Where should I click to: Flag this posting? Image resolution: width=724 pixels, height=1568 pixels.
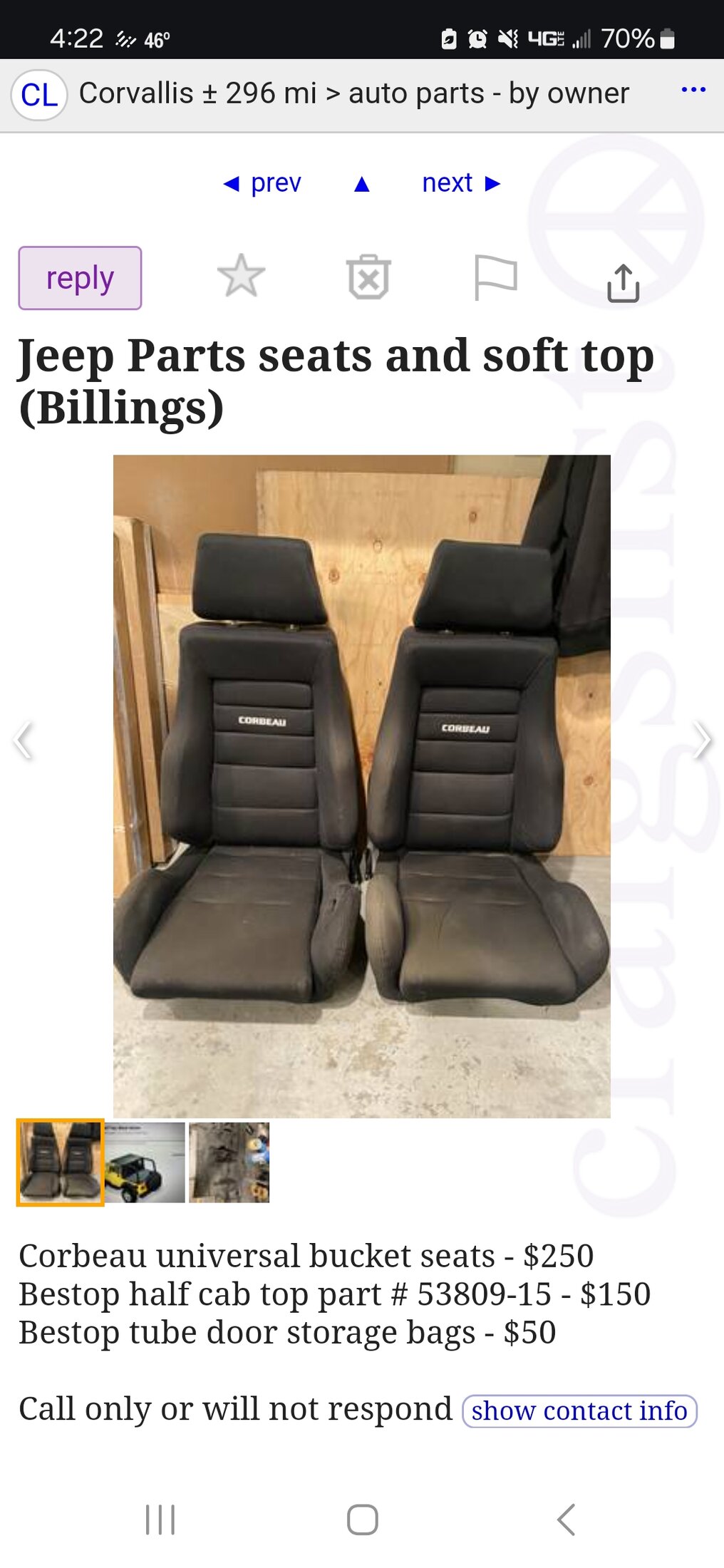495,277
